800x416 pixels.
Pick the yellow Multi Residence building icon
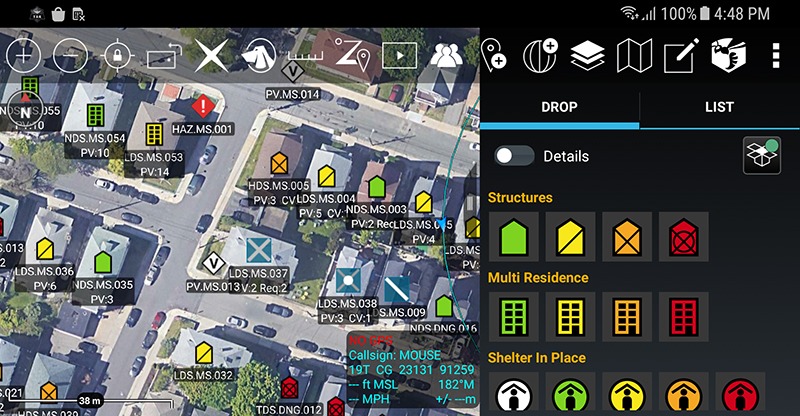(570, 317)
